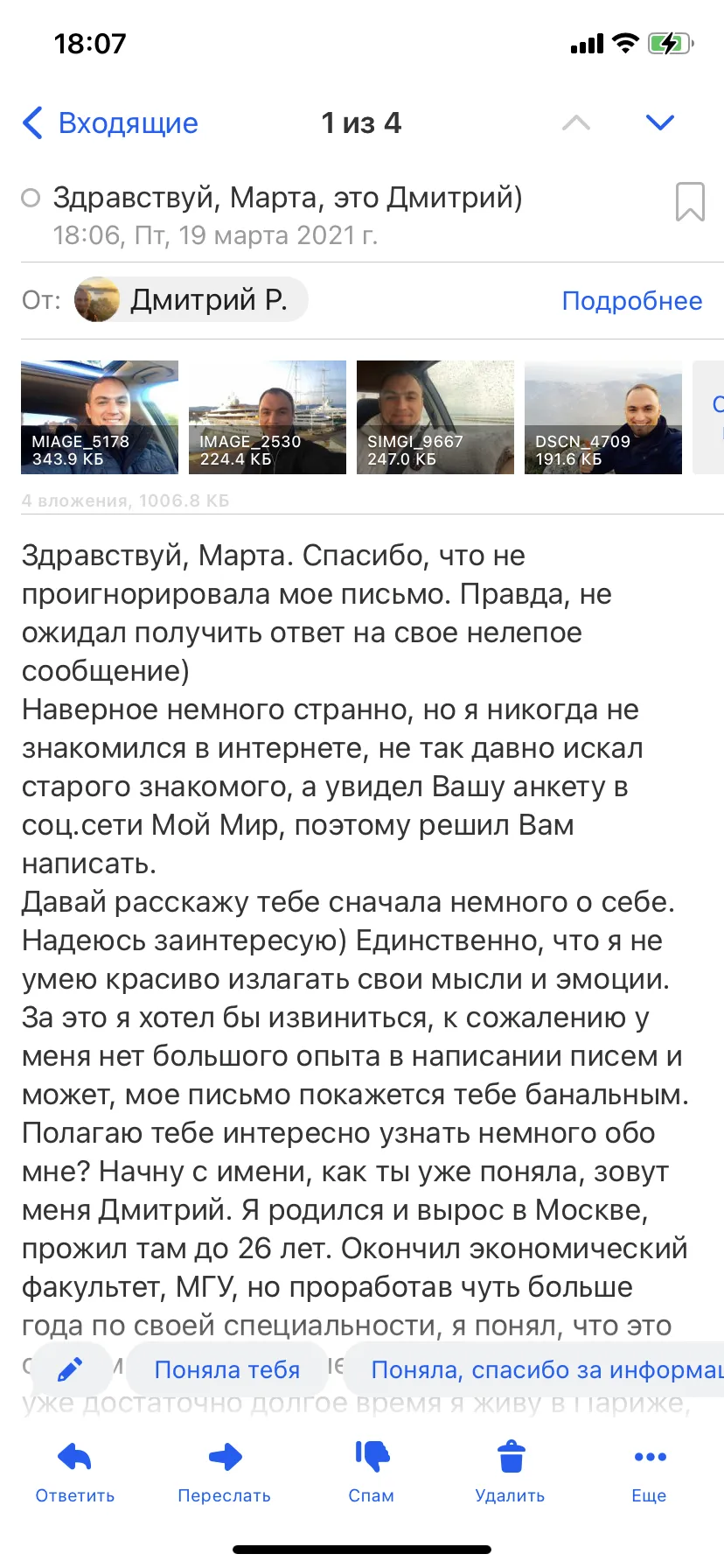
Task: Forward the email with Переслать
Action: (225, 1472)
